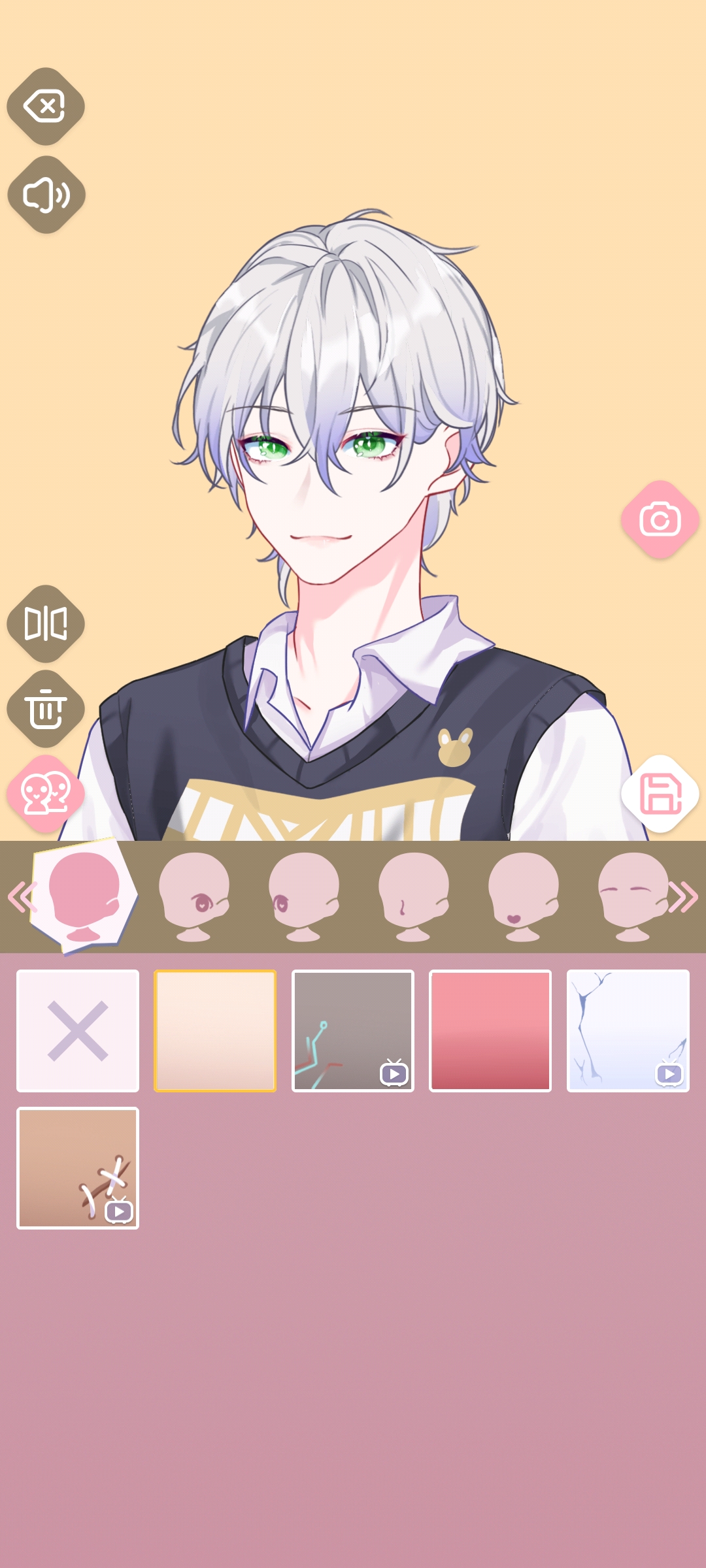Flip the character with mirror icon
Screen dimensions: 706x1568
coord(46,624)
